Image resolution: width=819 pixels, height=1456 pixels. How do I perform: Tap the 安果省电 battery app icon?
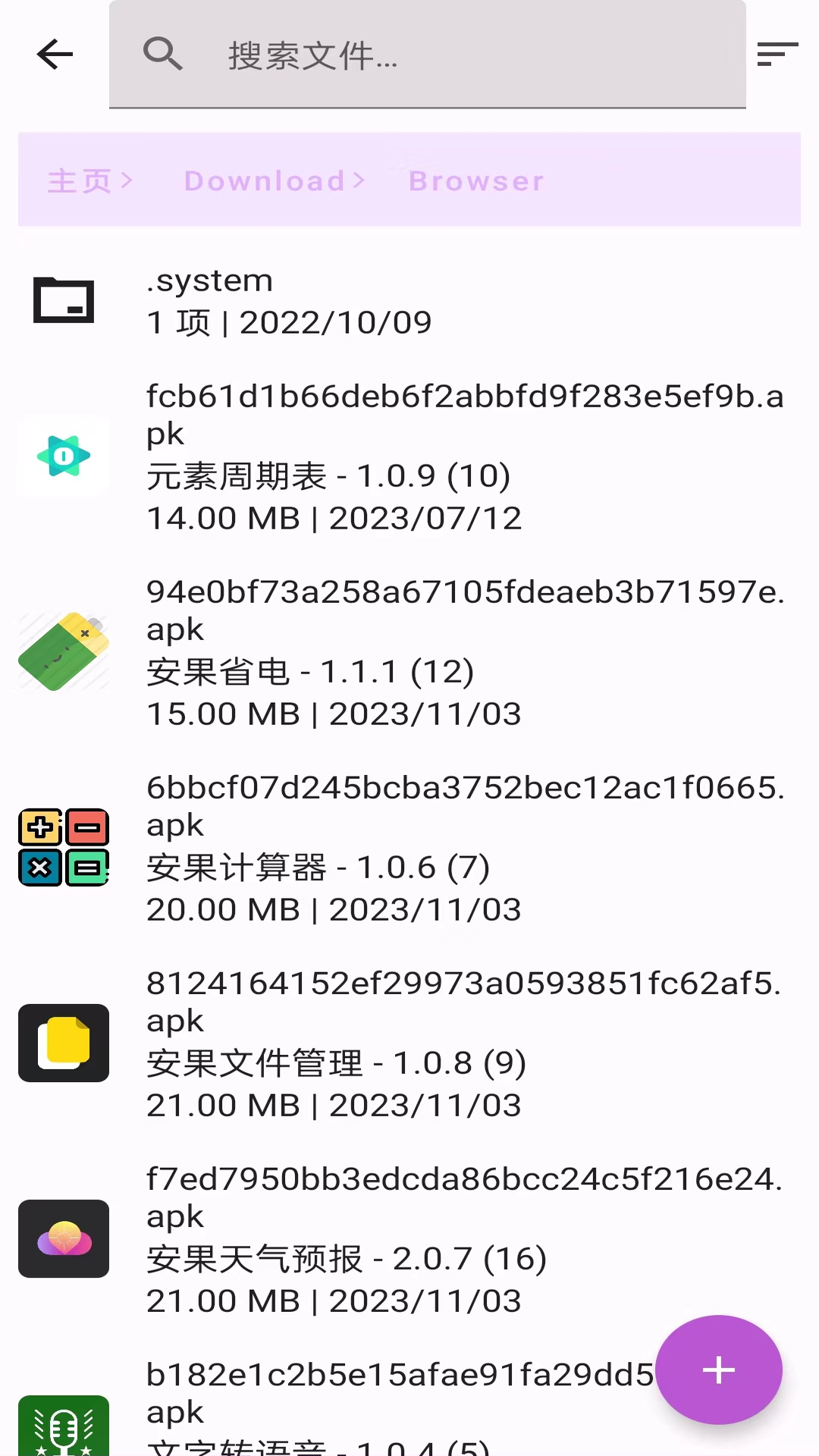click(64, 651)
